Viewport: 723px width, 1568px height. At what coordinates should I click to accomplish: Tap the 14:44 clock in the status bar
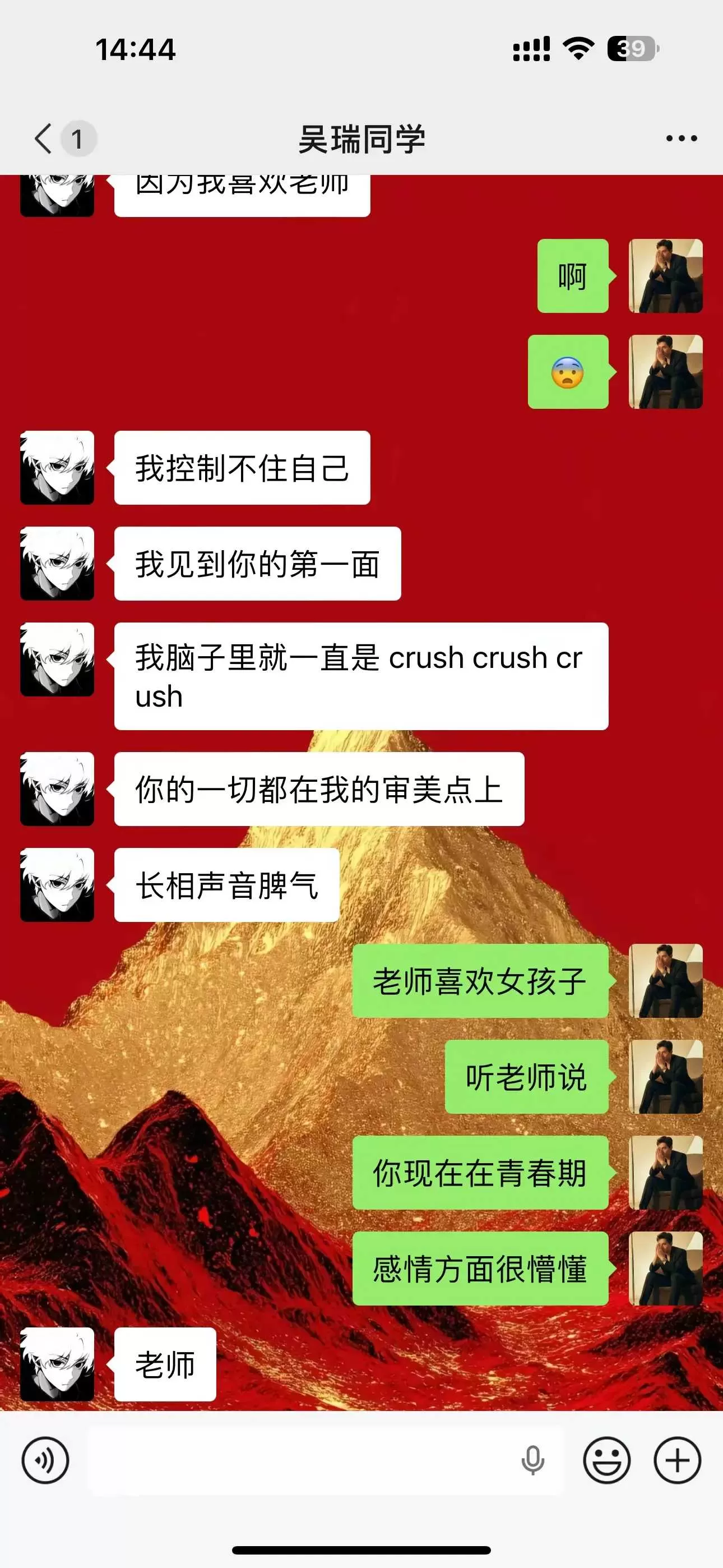[x=134, y=50]
